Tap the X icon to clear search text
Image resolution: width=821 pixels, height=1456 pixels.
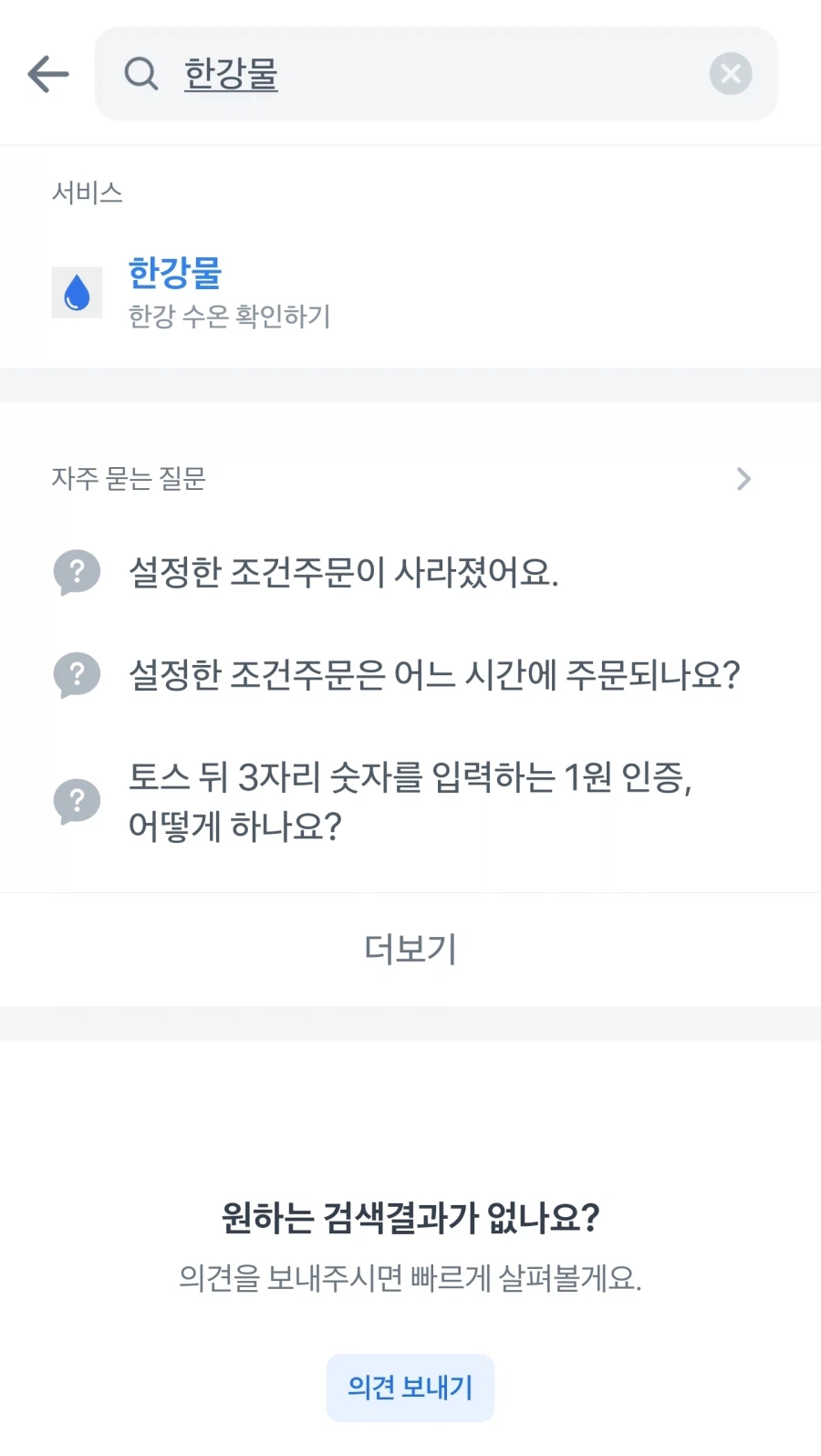(x=730, y=74)
